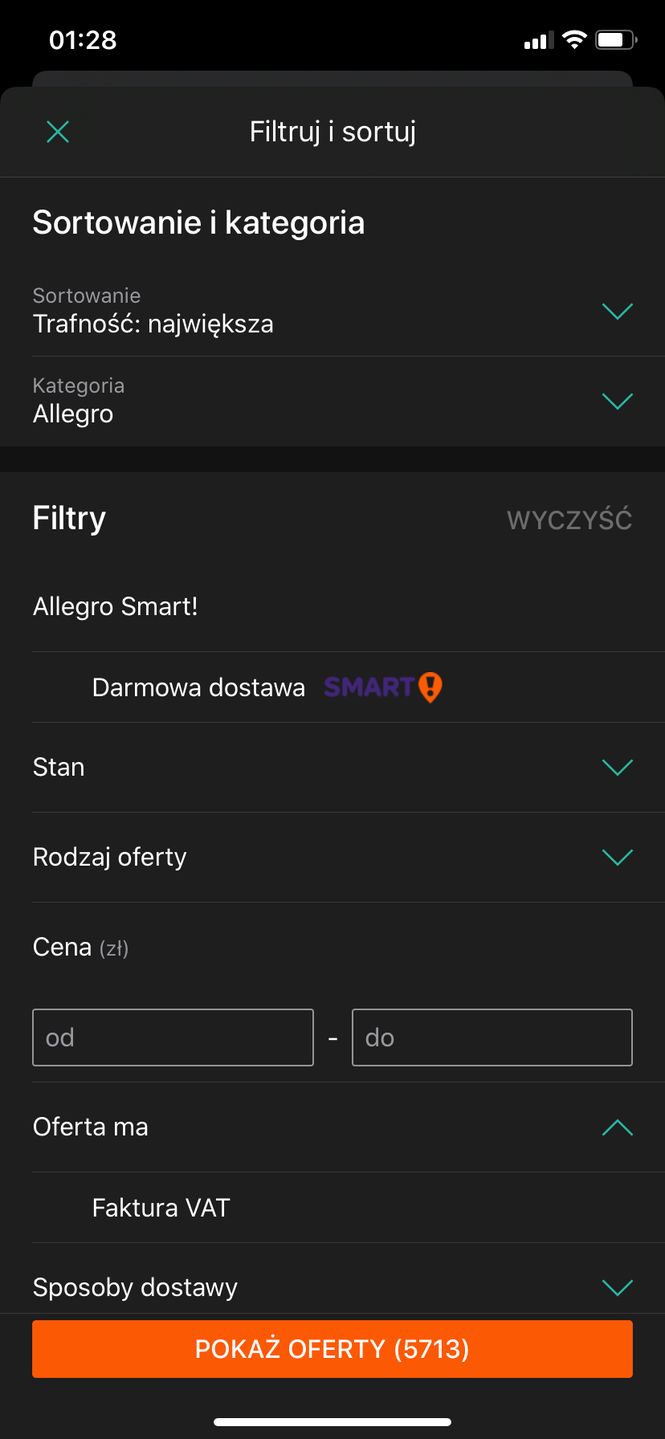
Task: Focus the price 'do' field
Action: 492,1037
